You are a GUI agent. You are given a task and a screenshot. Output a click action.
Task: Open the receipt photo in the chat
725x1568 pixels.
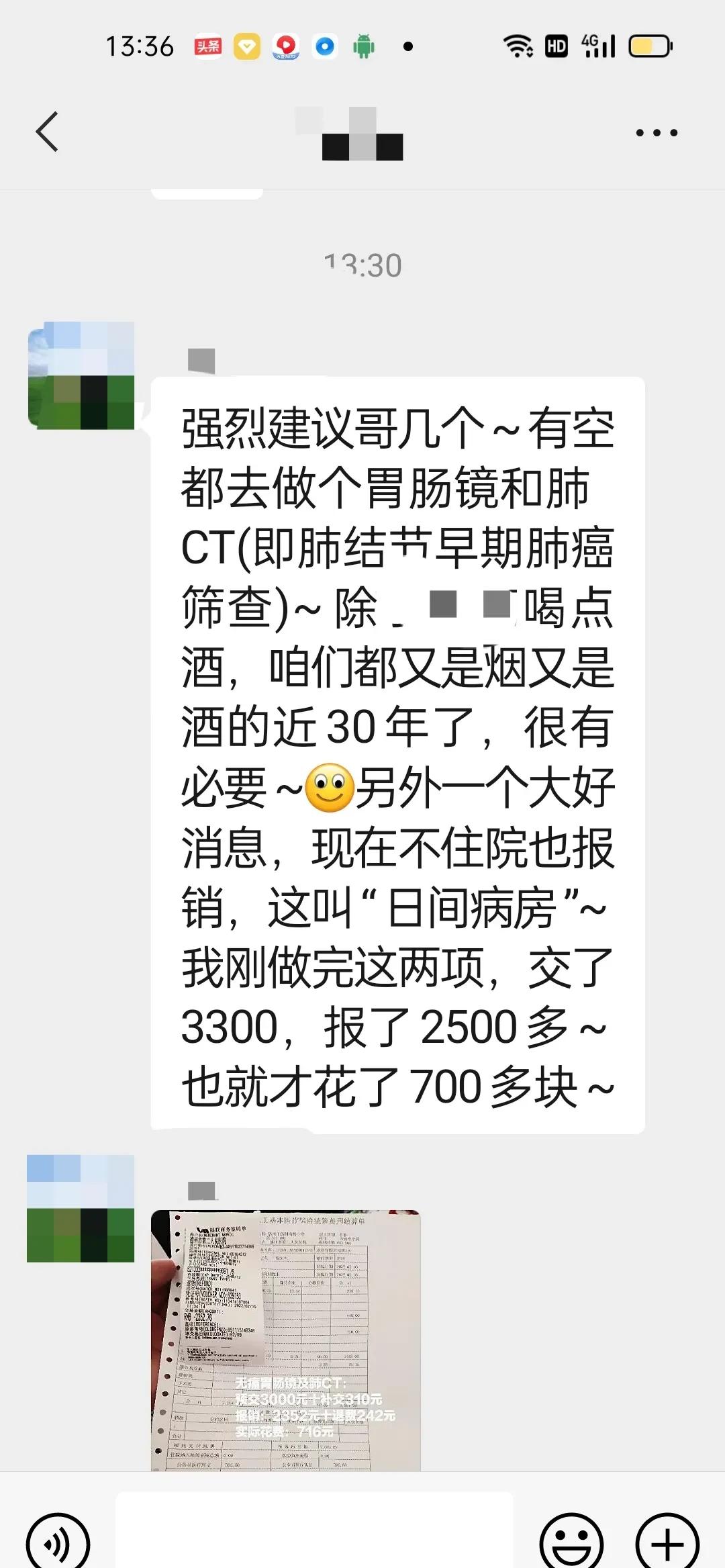pyautogui.click(x=285, y=1340)
